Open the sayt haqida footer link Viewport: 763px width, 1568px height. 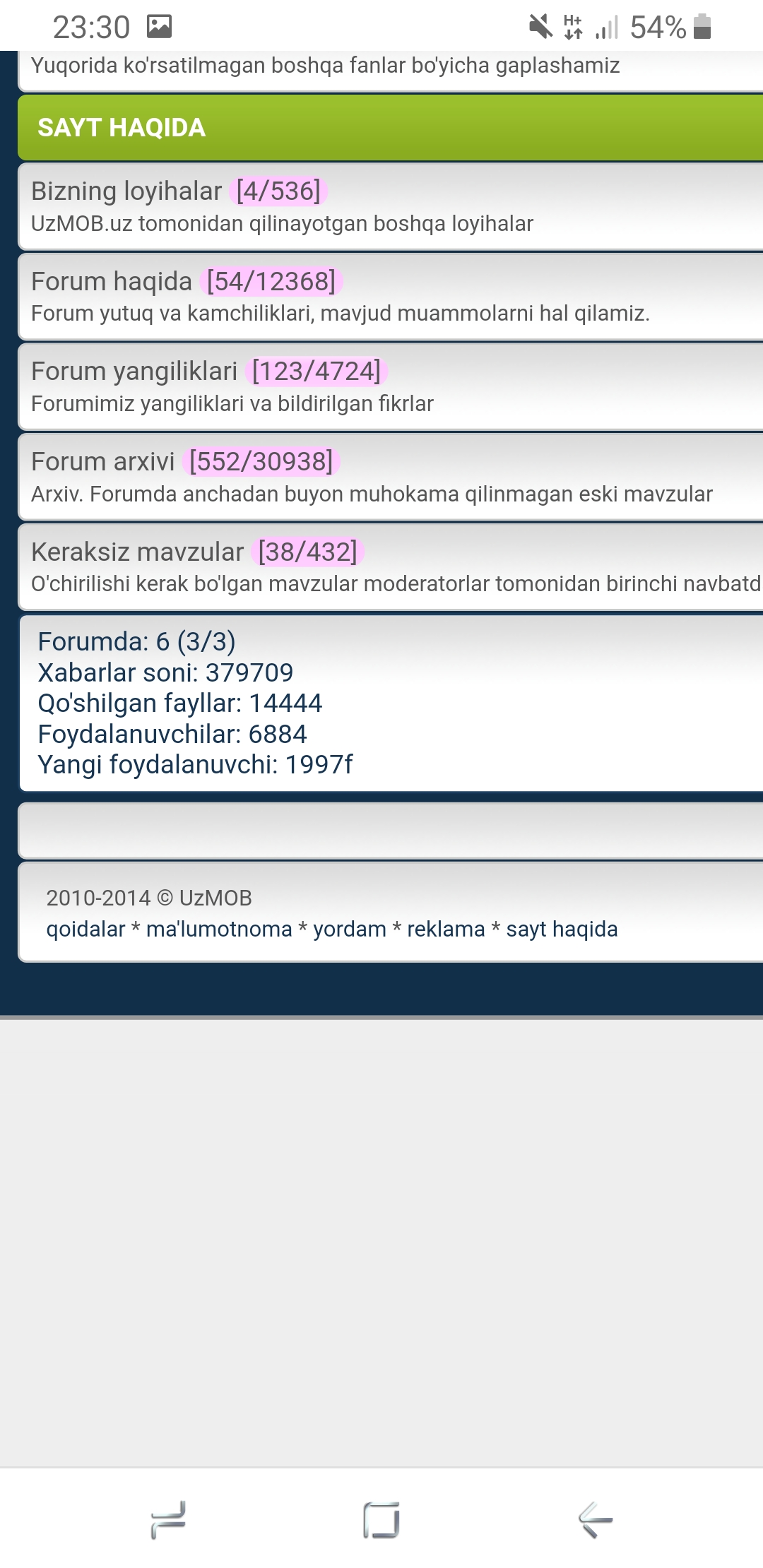pos(562,929)
